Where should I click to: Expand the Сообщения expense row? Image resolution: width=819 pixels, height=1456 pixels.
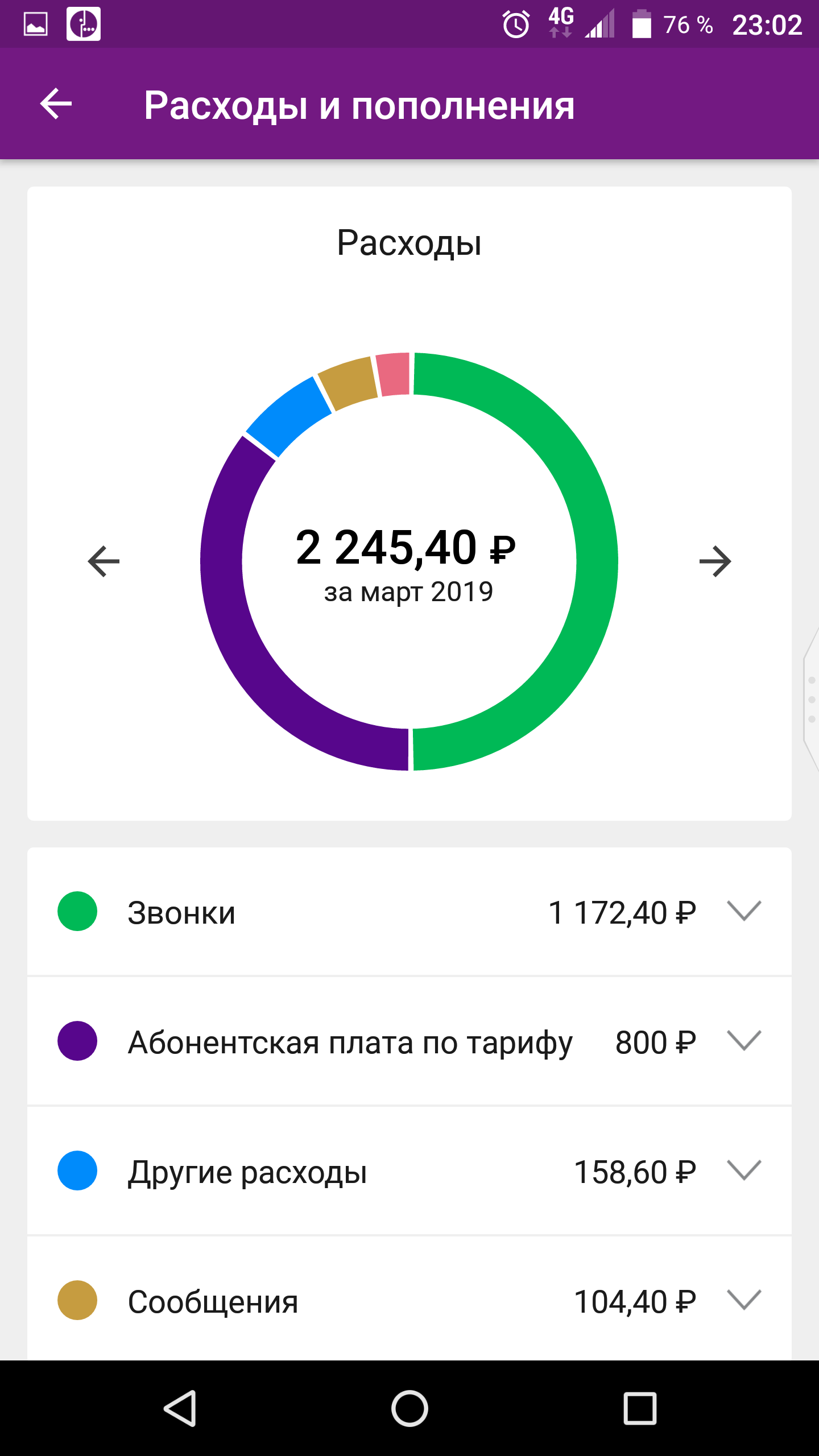pos(744,1300)
